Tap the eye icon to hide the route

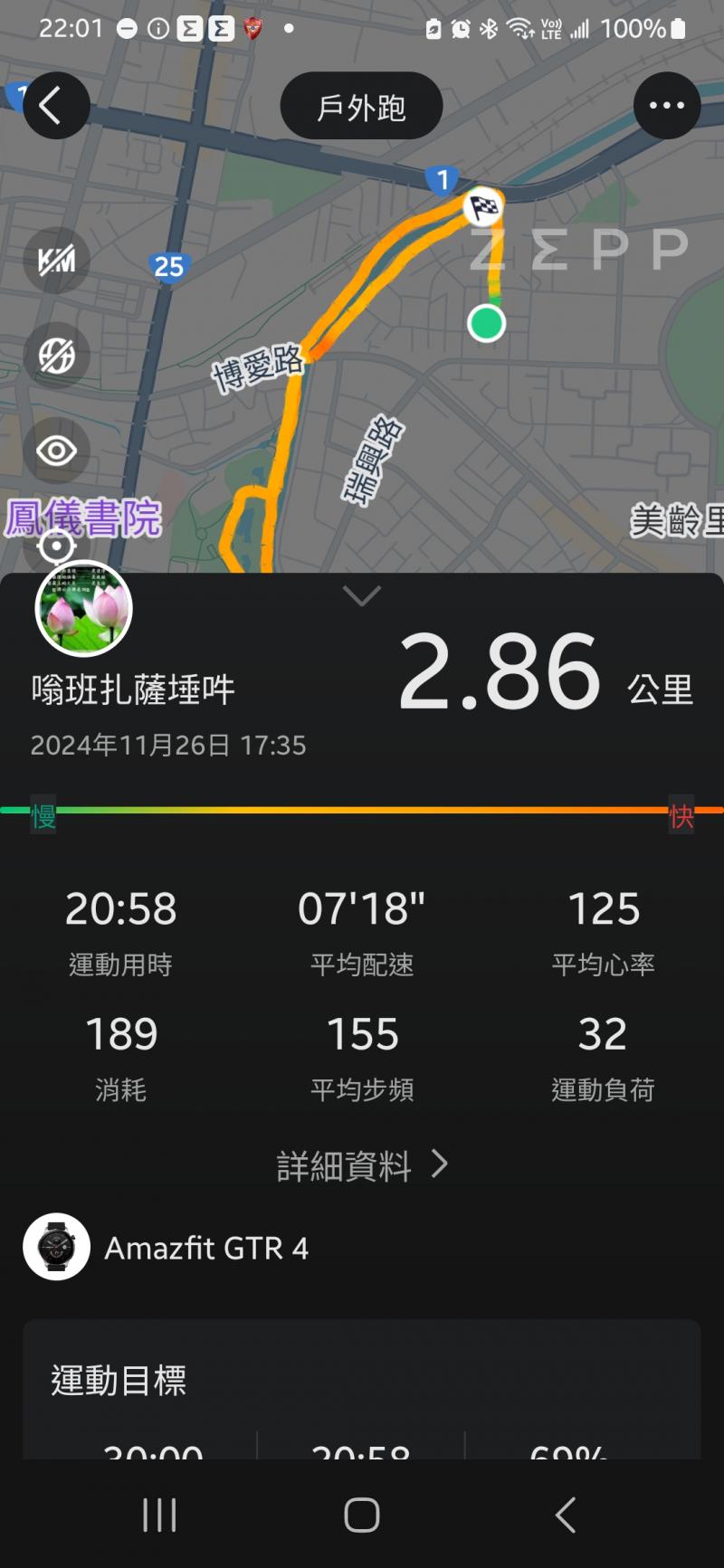pos(56,451)
